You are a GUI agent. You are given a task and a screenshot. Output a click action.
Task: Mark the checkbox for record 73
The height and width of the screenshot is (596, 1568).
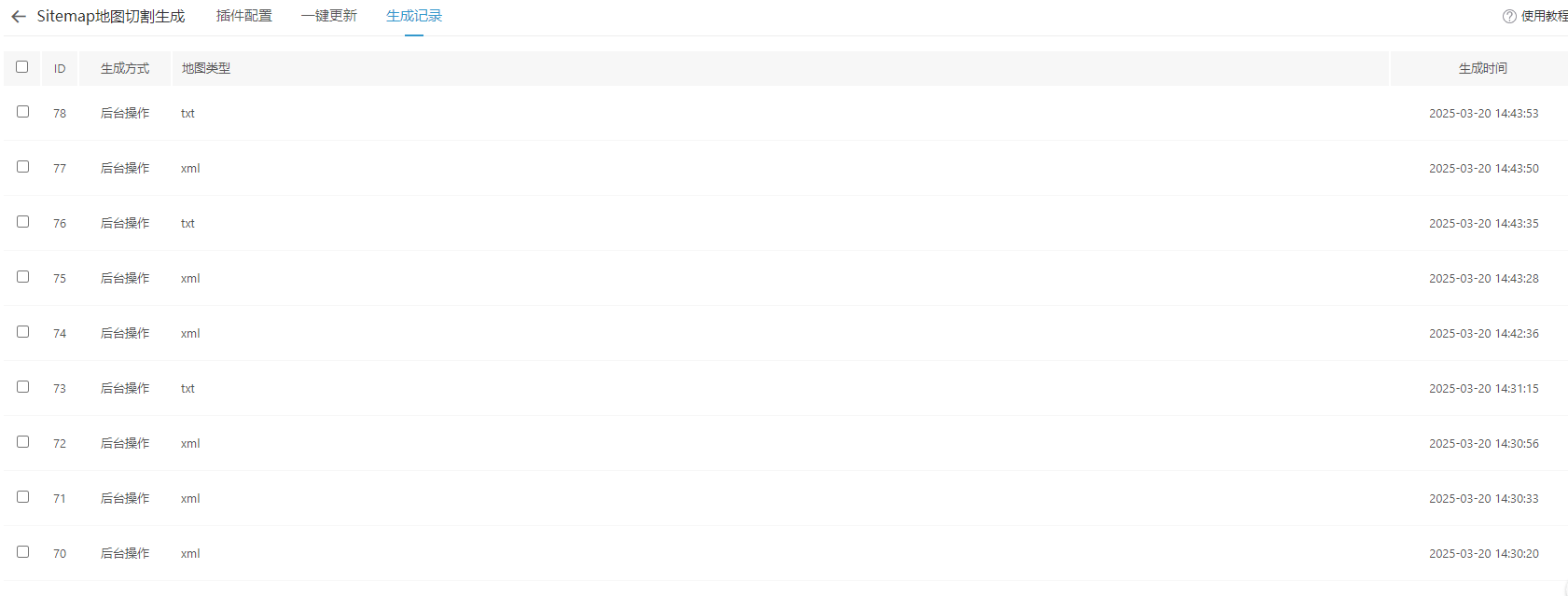coord(23,387)
